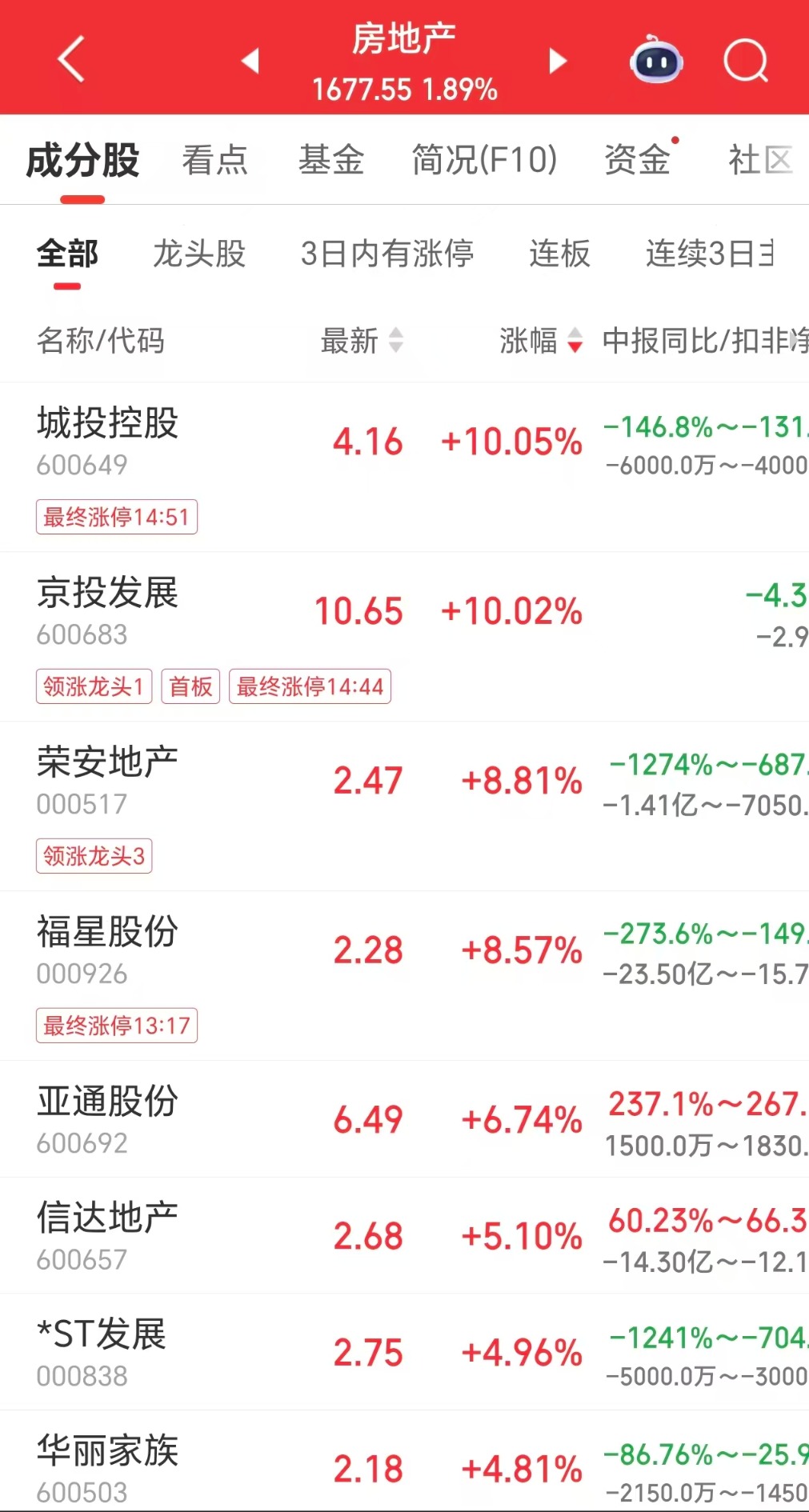Viewport: 809px width, 1512px height.
Task: Open stock 福星股份 000926
Action: point(404,976)
